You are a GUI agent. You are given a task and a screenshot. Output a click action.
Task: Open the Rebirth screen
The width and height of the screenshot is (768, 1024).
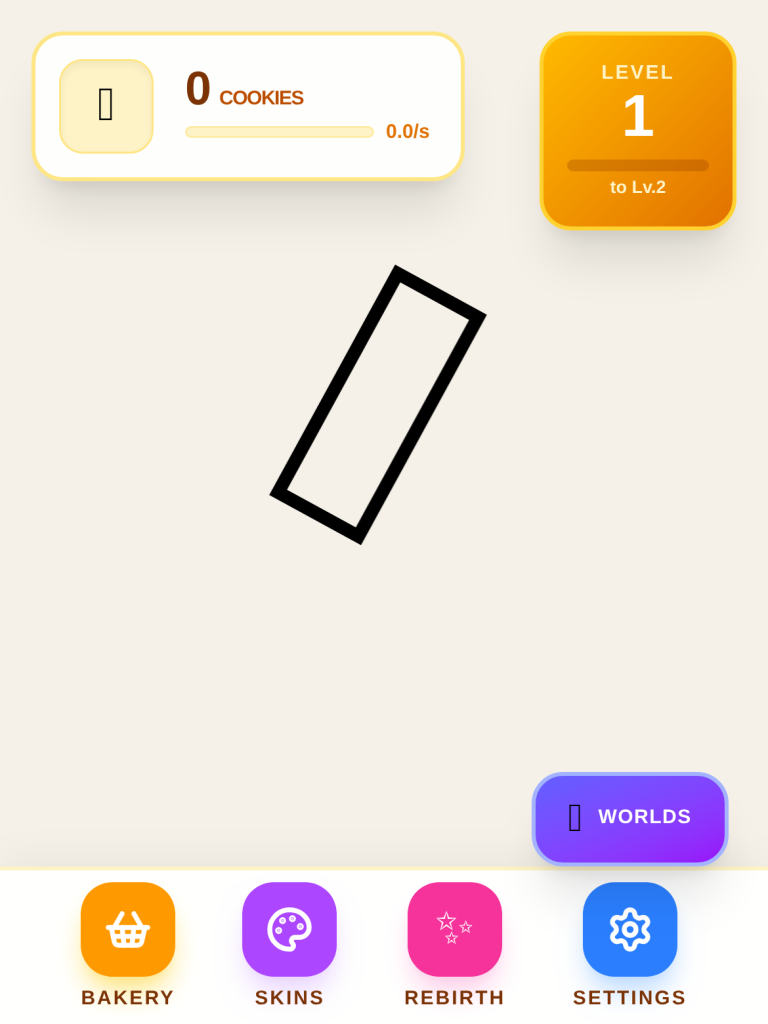tap(454, 929)
